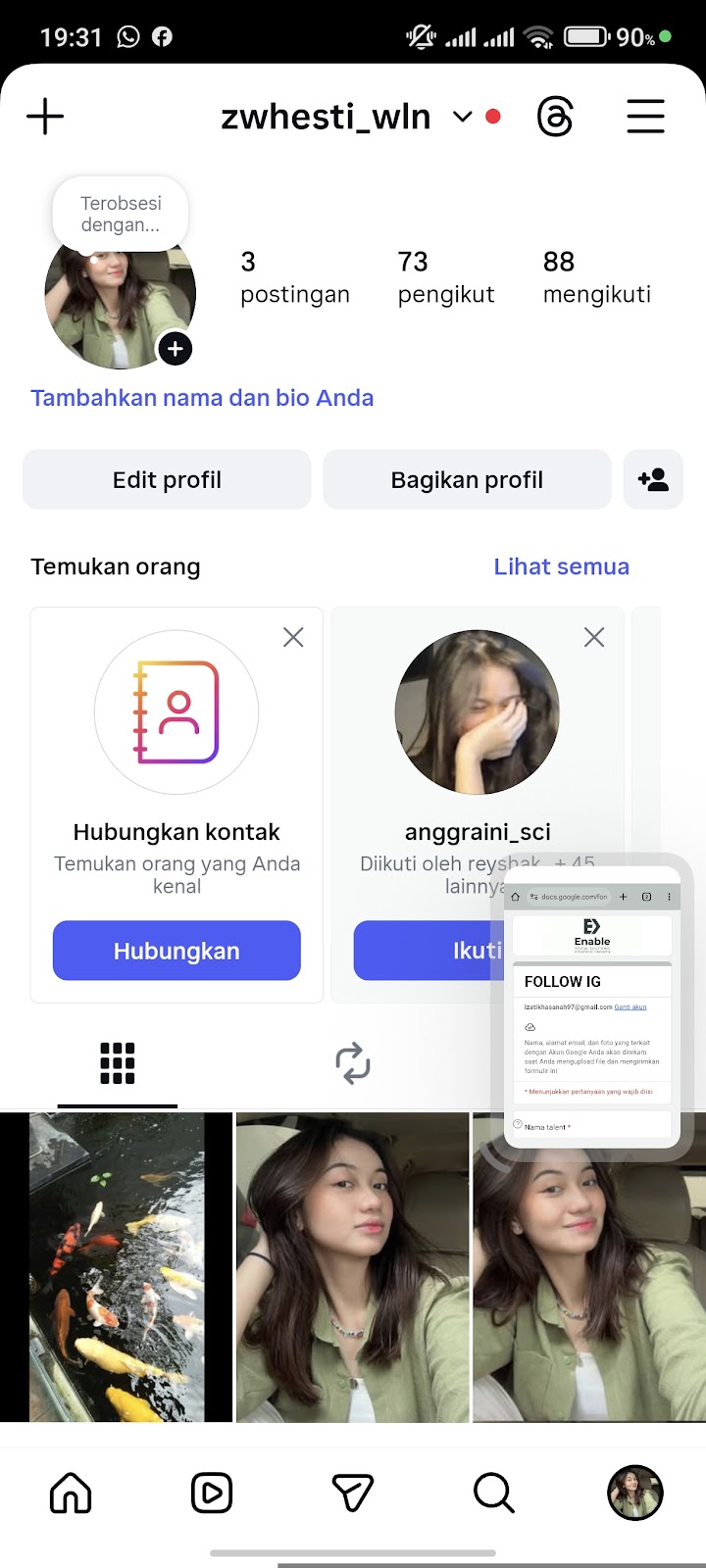Add a story via profile picture plus badge
Screen dimensions: 706x1568
point(176,349)
